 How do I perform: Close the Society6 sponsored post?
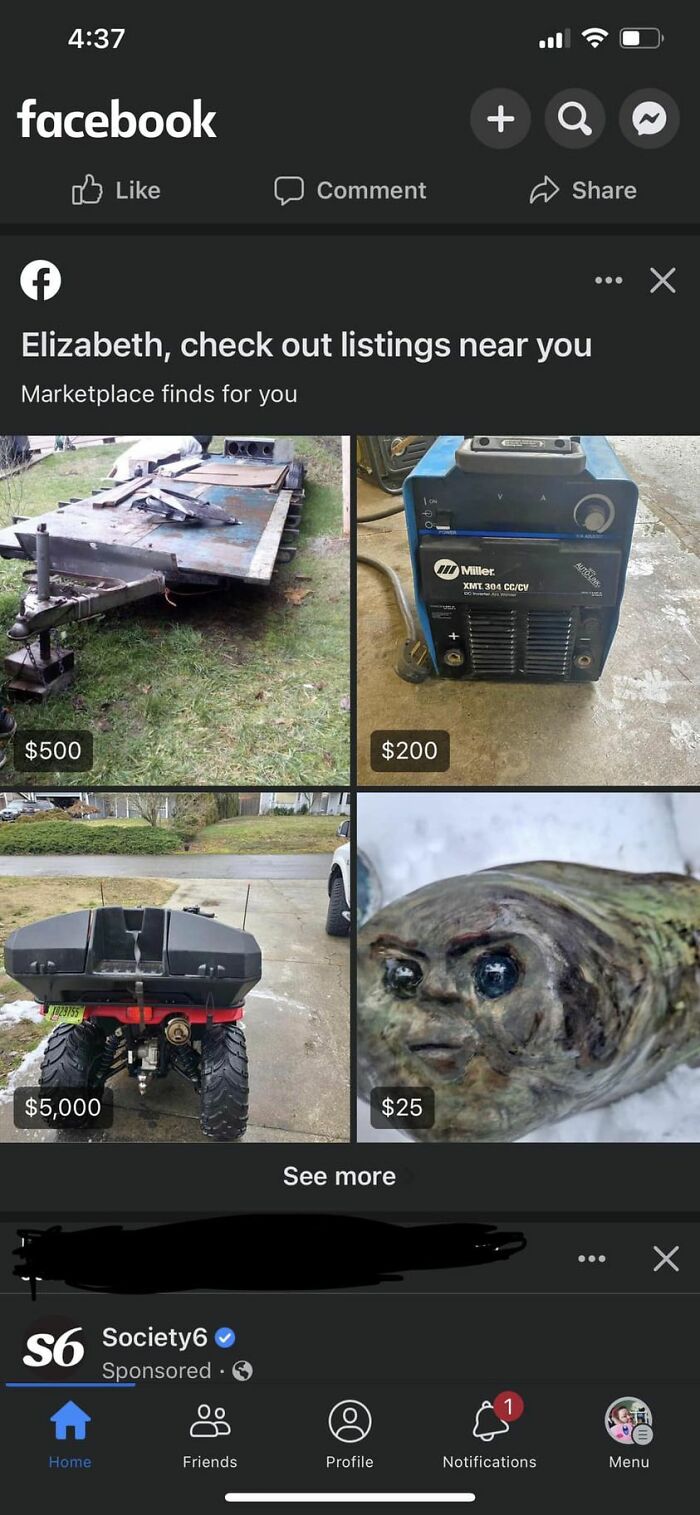tap(666, 1259)
